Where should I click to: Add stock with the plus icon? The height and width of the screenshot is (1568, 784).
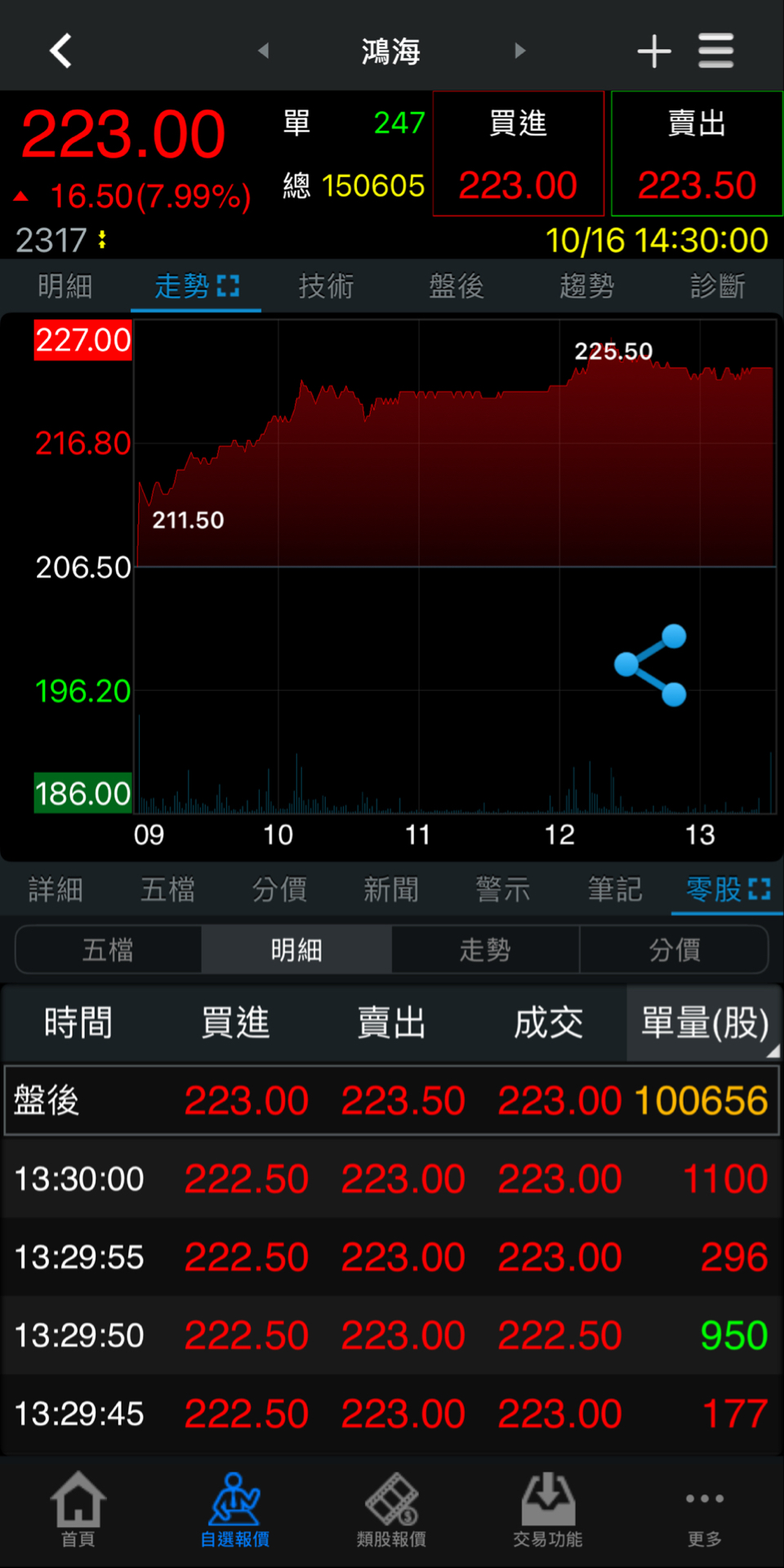654,51
